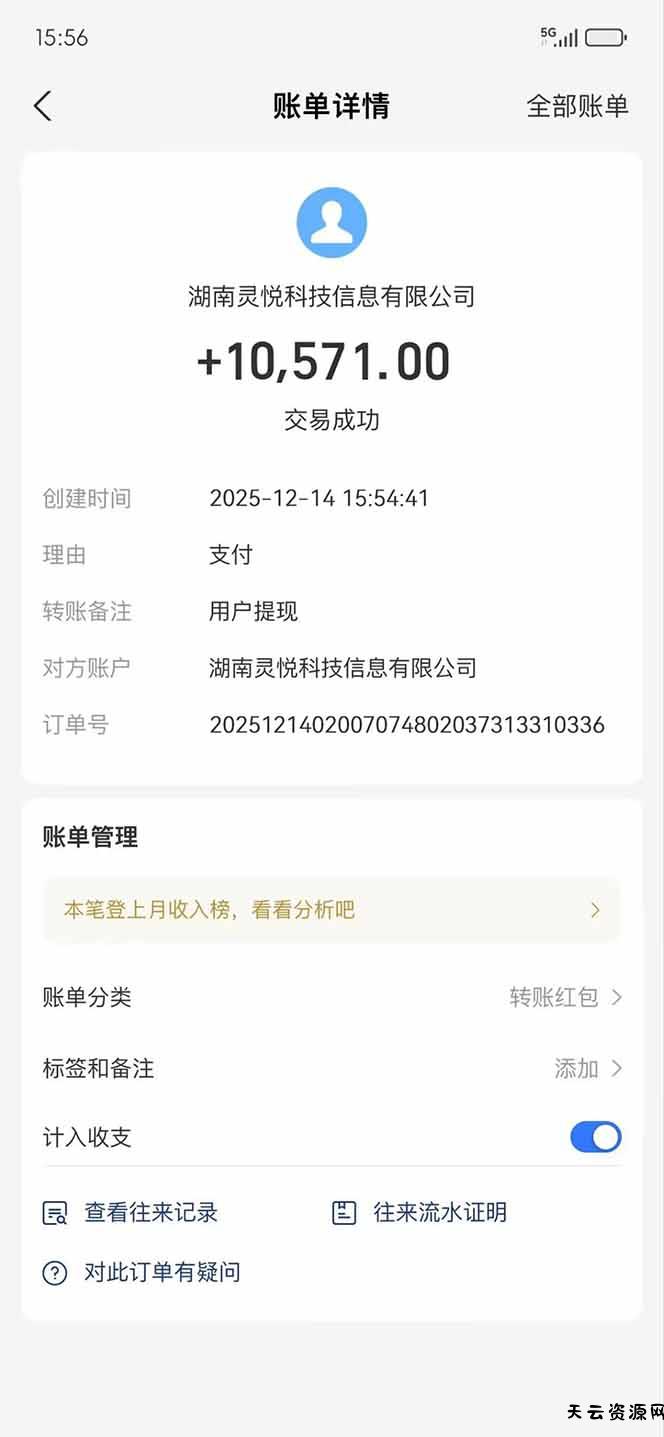Open the 湖南灵悦科技信息有限公司 profile avatar
This screenshot has width=664, height=1437.
point(332,223)
